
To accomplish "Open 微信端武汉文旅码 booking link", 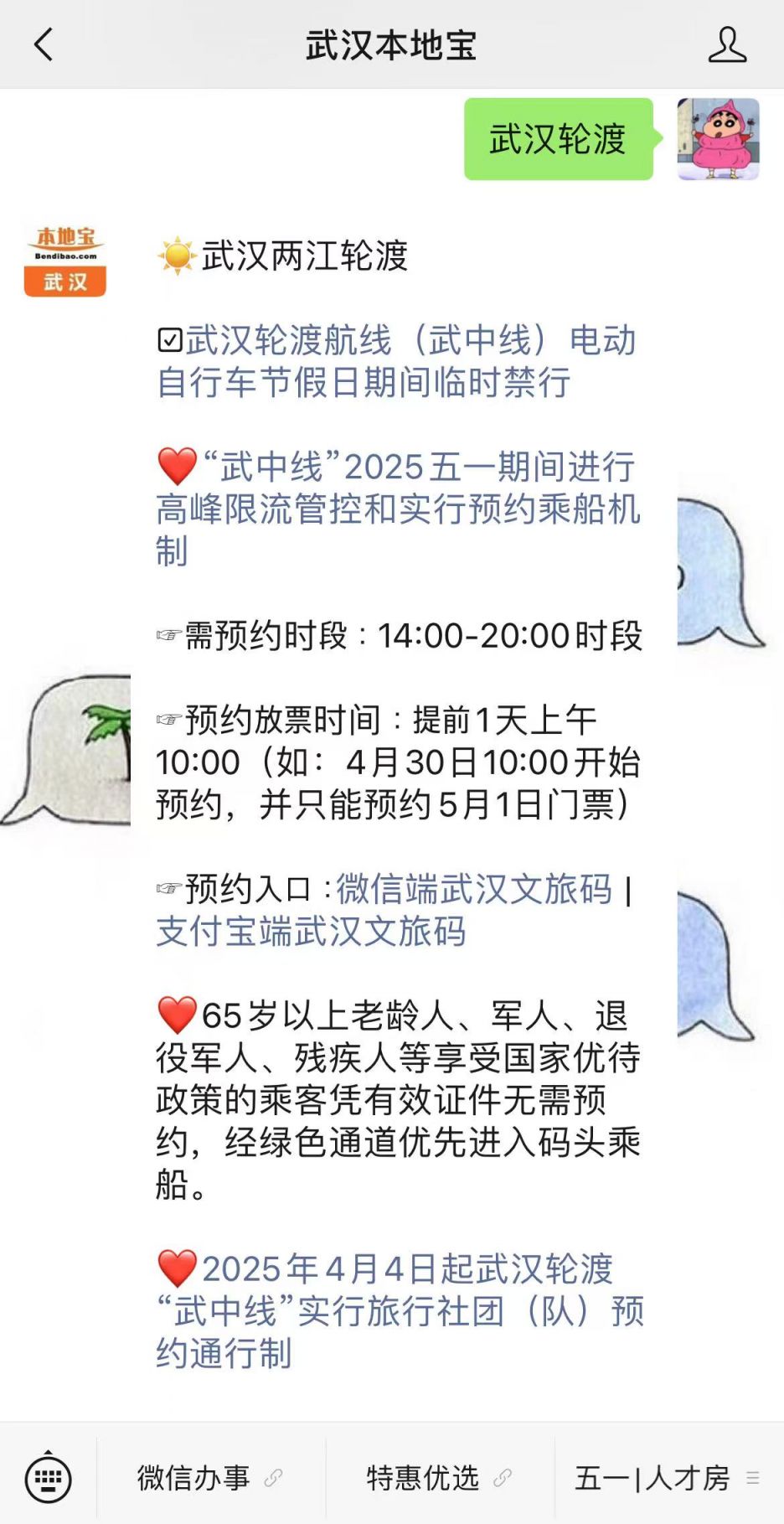I will click(474, 889).
